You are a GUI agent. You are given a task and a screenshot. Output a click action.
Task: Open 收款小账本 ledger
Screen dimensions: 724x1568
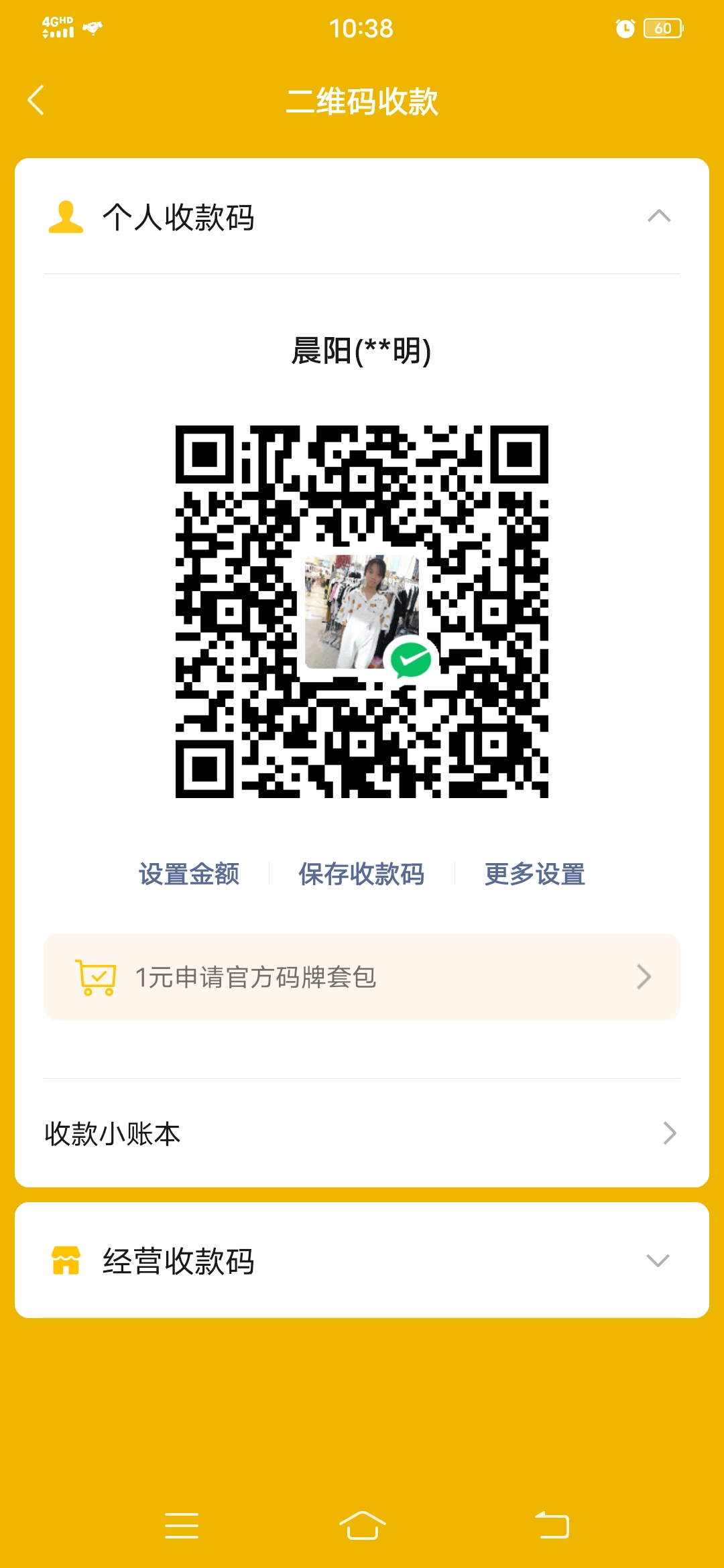[362, 1133]
